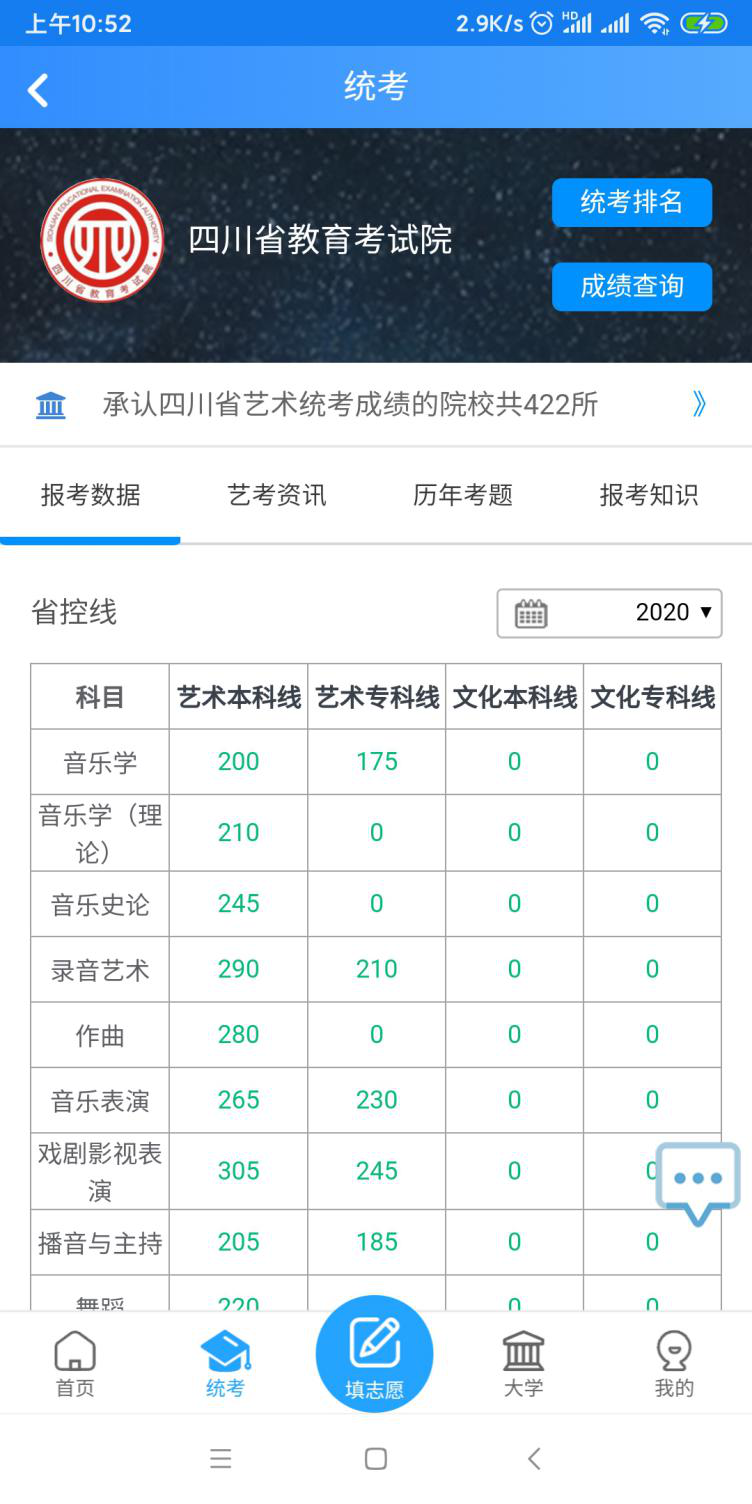This screenshot has width=752, height=1504.
Task: Go back using the top-left arrow
Action: [38, 90]
